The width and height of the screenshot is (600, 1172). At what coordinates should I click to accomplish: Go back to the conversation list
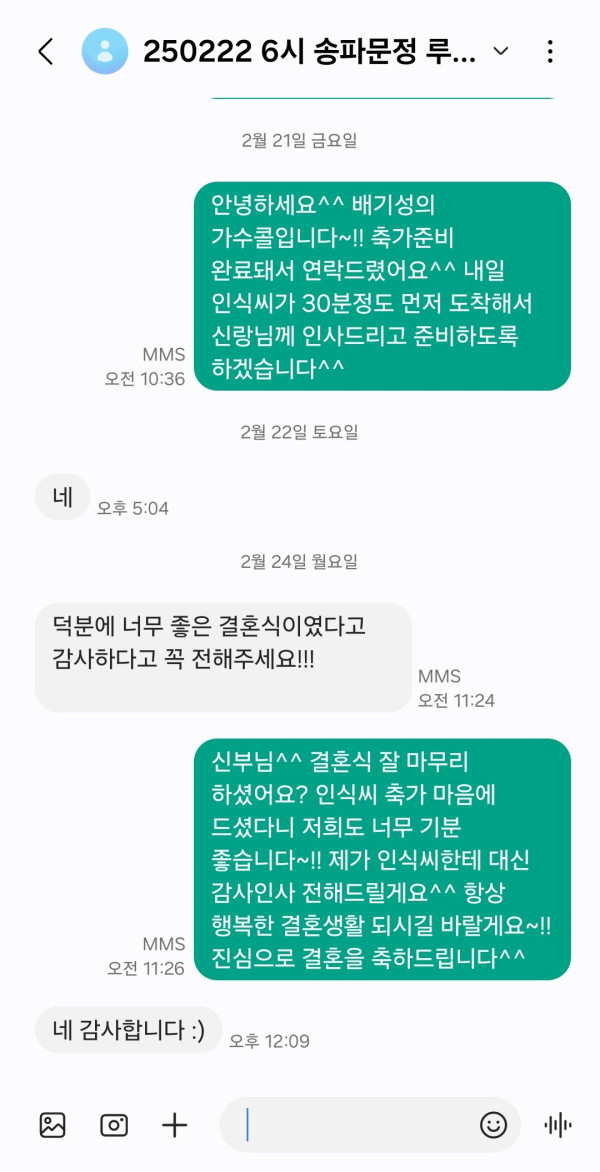[x=45, y=52]
